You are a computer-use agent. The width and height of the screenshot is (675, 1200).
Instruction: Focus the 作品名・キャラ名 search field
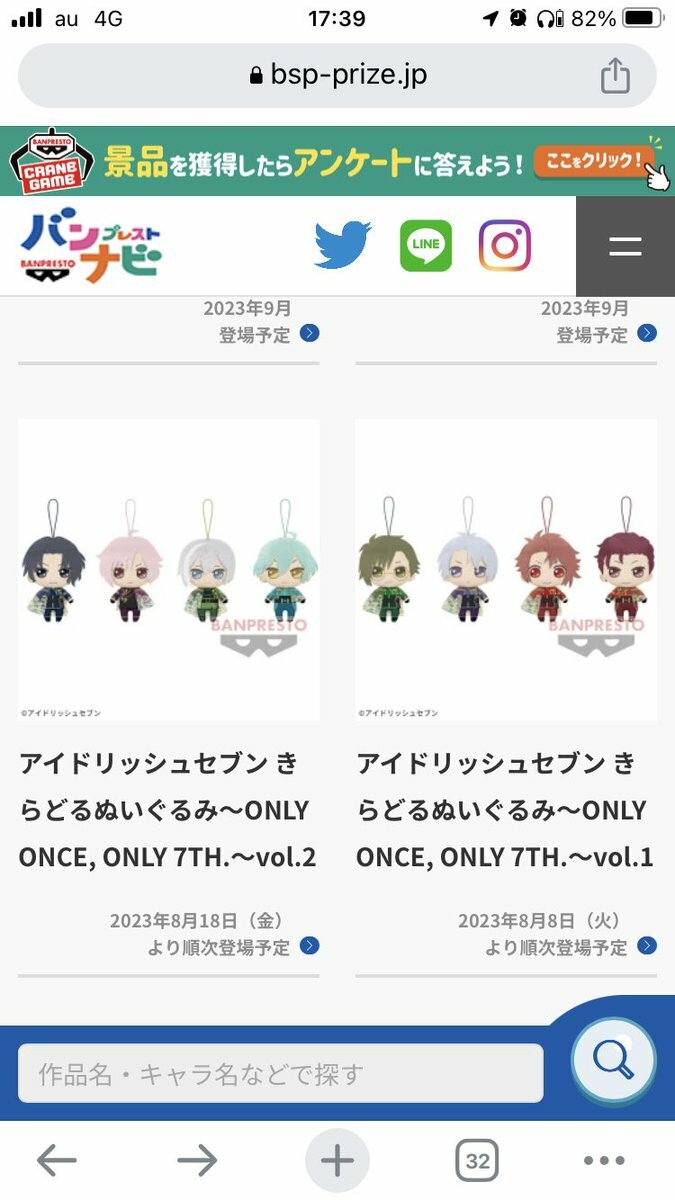(x=280, y=1074)
